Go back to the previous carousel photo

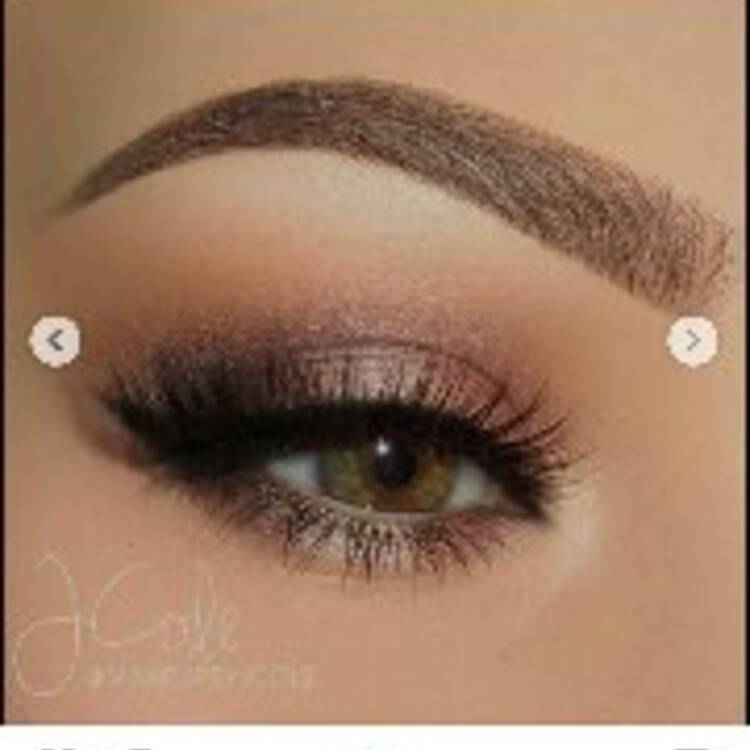[x=55, y=341]
